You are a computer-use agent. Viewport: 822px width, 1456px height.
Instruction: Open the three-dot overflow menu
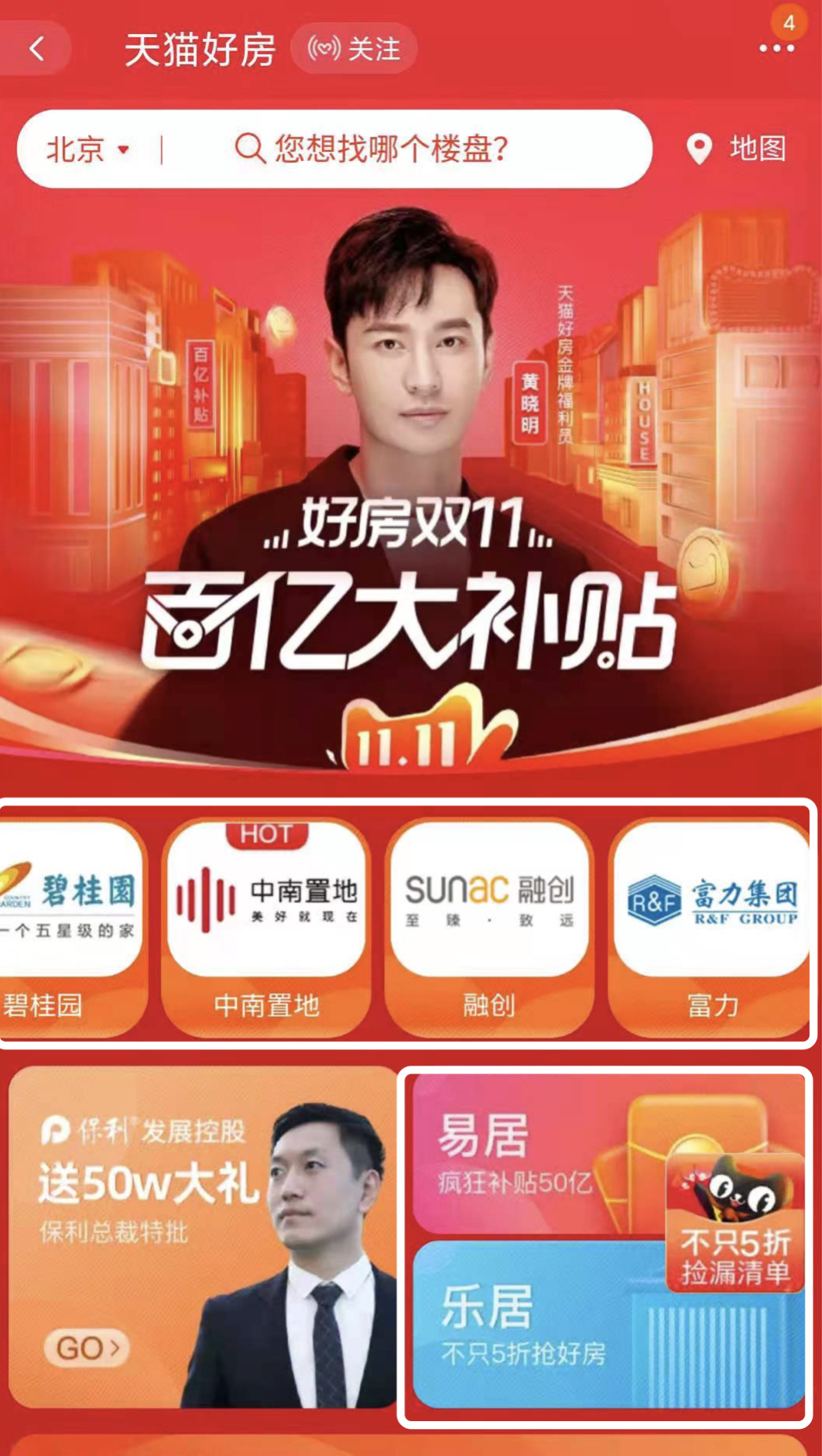pyautogui.click(x=776, y=49)
